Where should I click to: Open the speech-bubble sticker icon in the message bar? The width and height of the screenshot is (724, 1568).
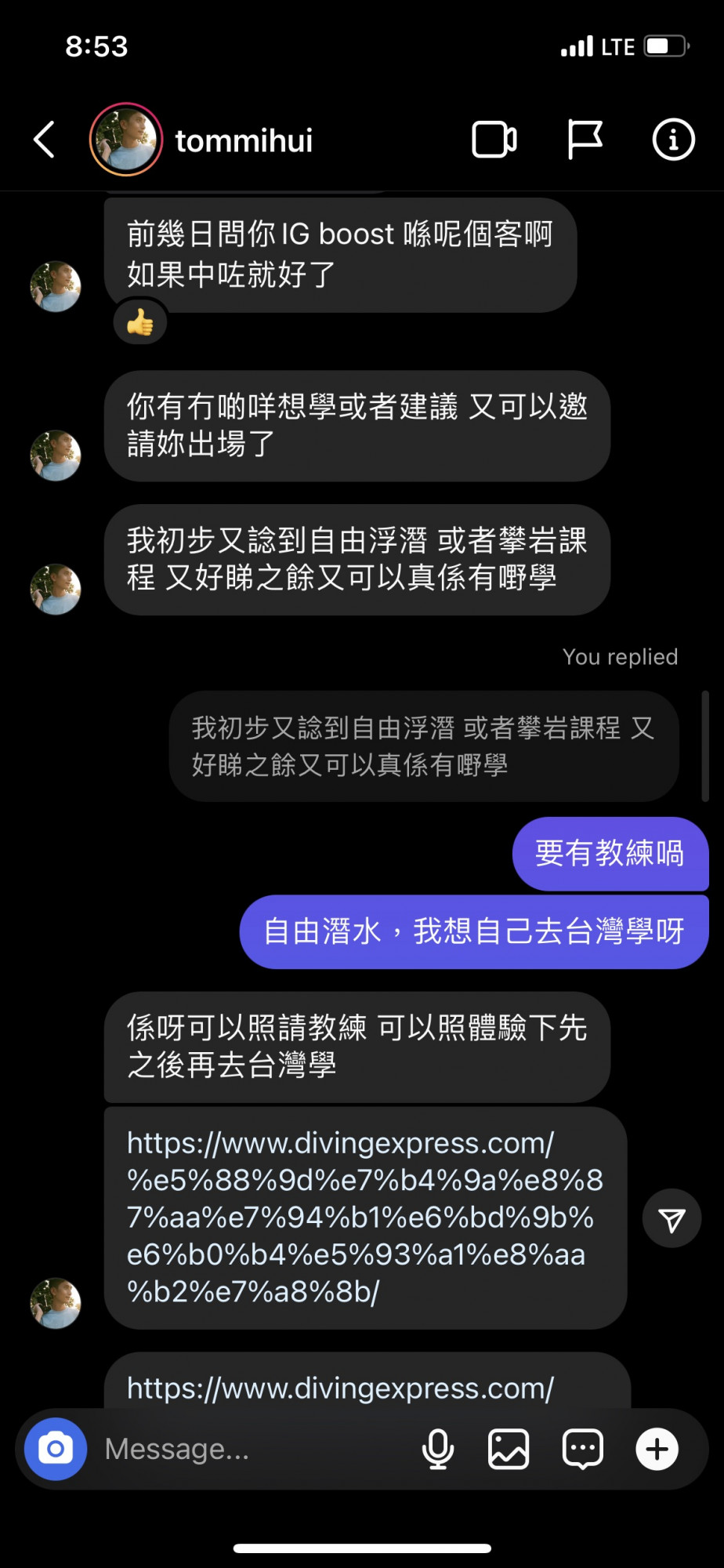coord(583,1449)
